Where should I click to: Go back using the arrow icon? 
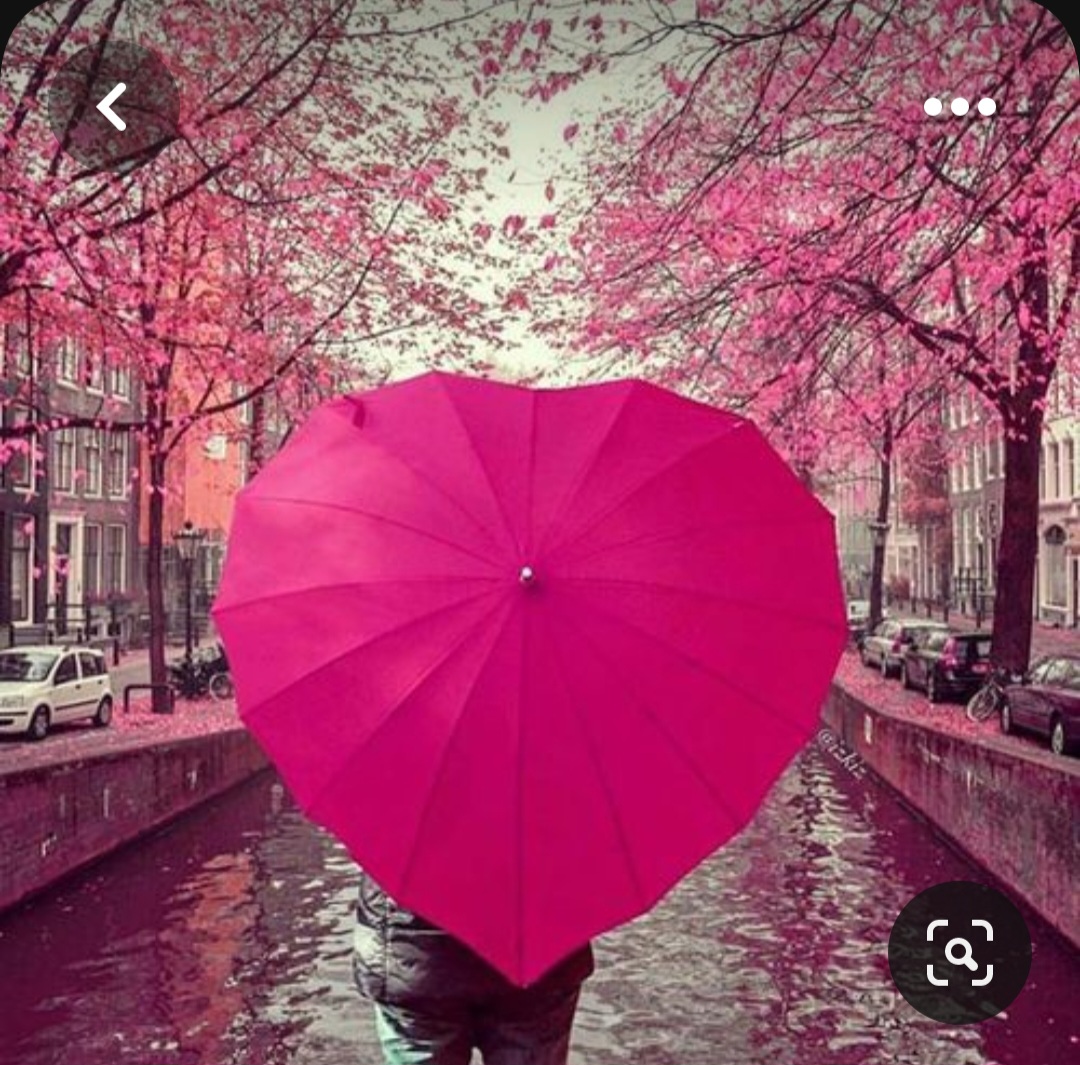[113, 106]
